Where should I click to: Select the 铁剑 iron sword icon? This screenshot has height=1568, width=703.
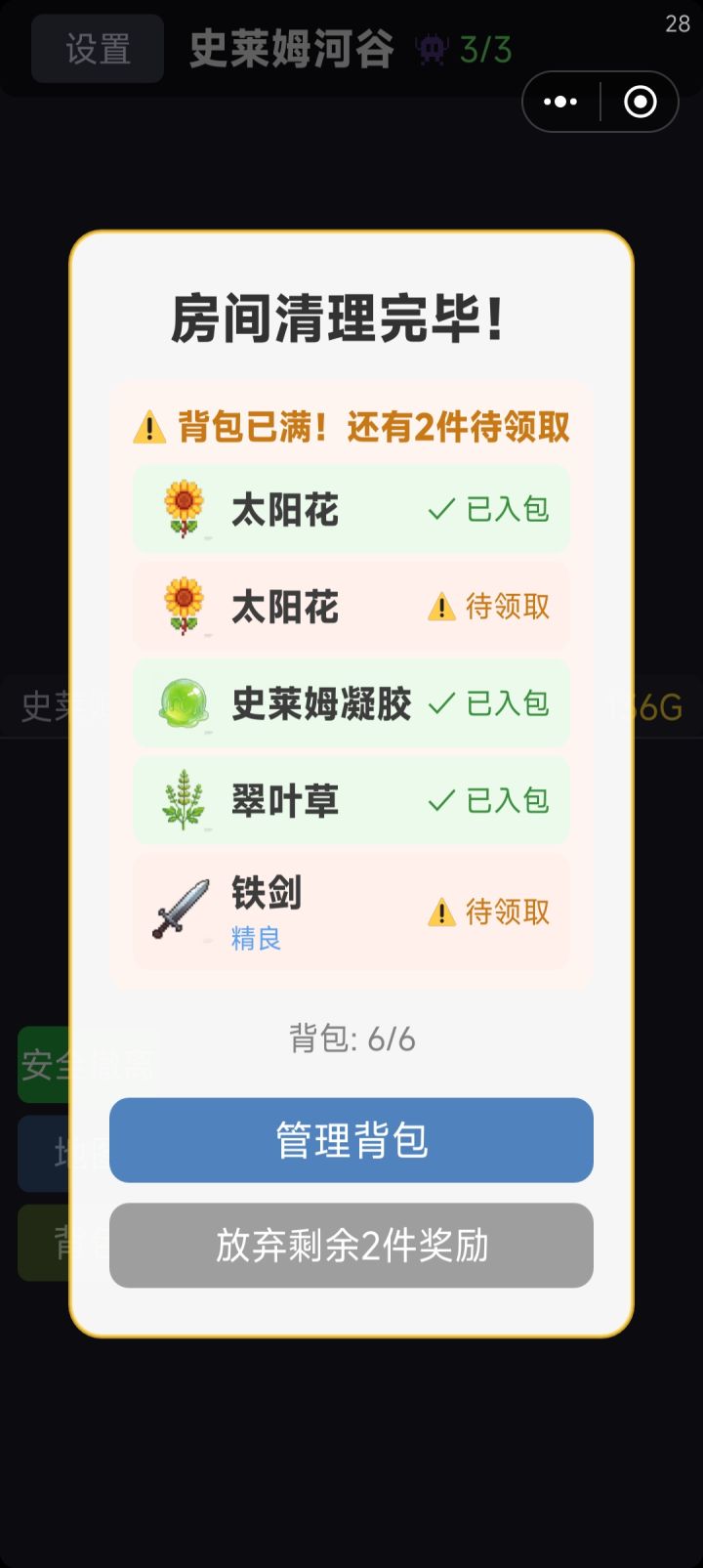181,910
